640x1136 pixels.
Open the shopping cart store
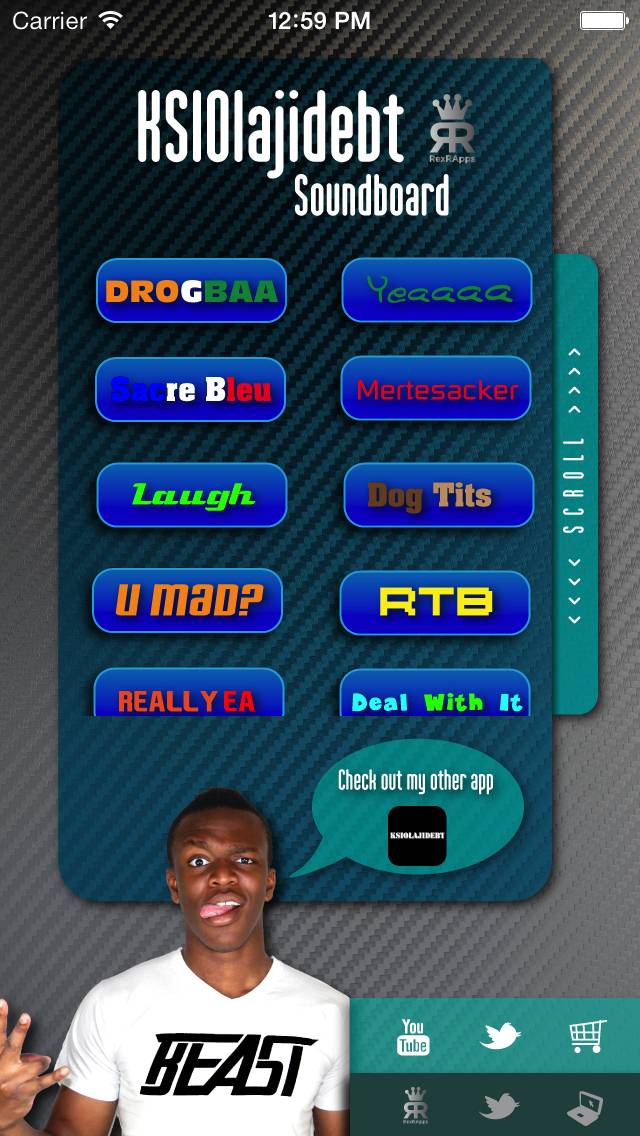(587, 1037)
